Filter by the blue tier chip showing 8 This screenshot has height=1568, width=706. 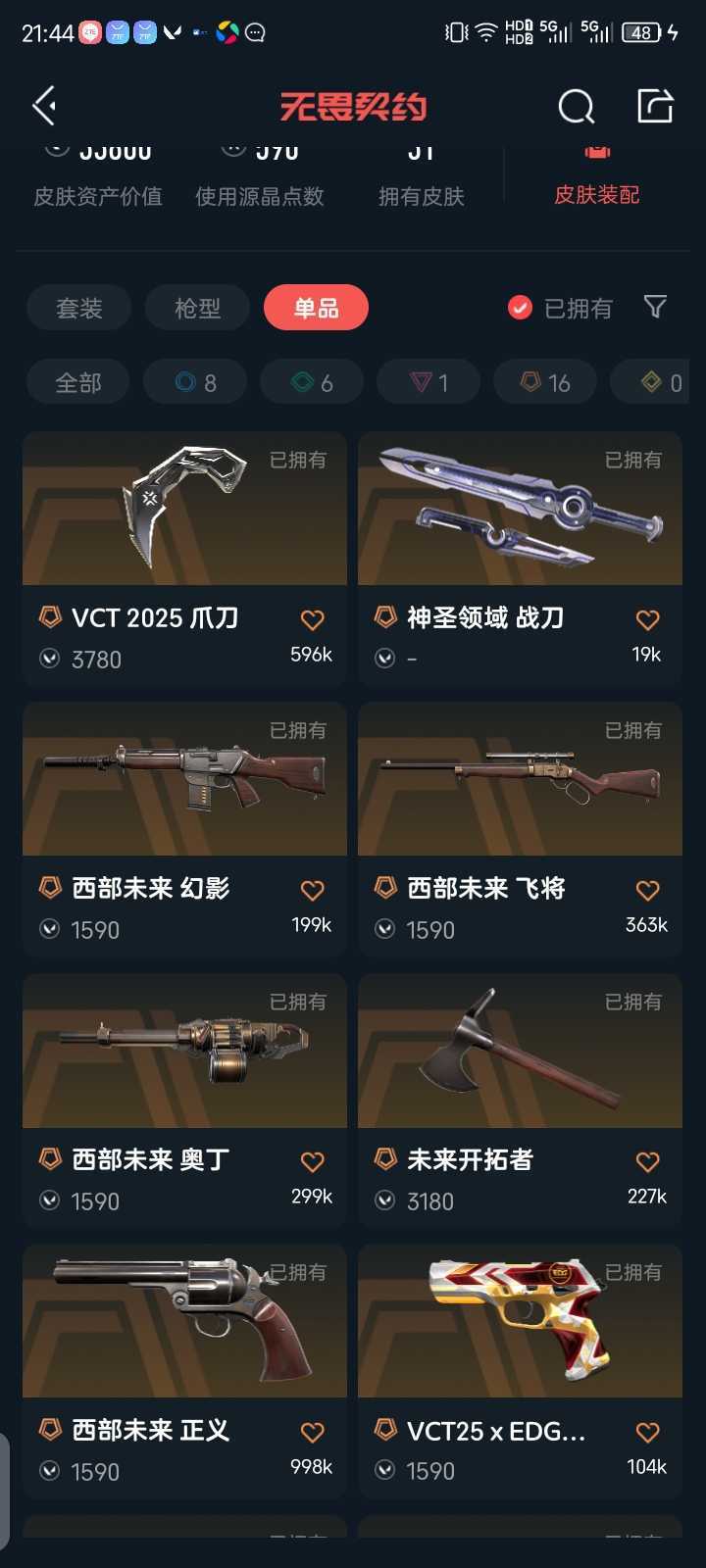tap(195, 382)
